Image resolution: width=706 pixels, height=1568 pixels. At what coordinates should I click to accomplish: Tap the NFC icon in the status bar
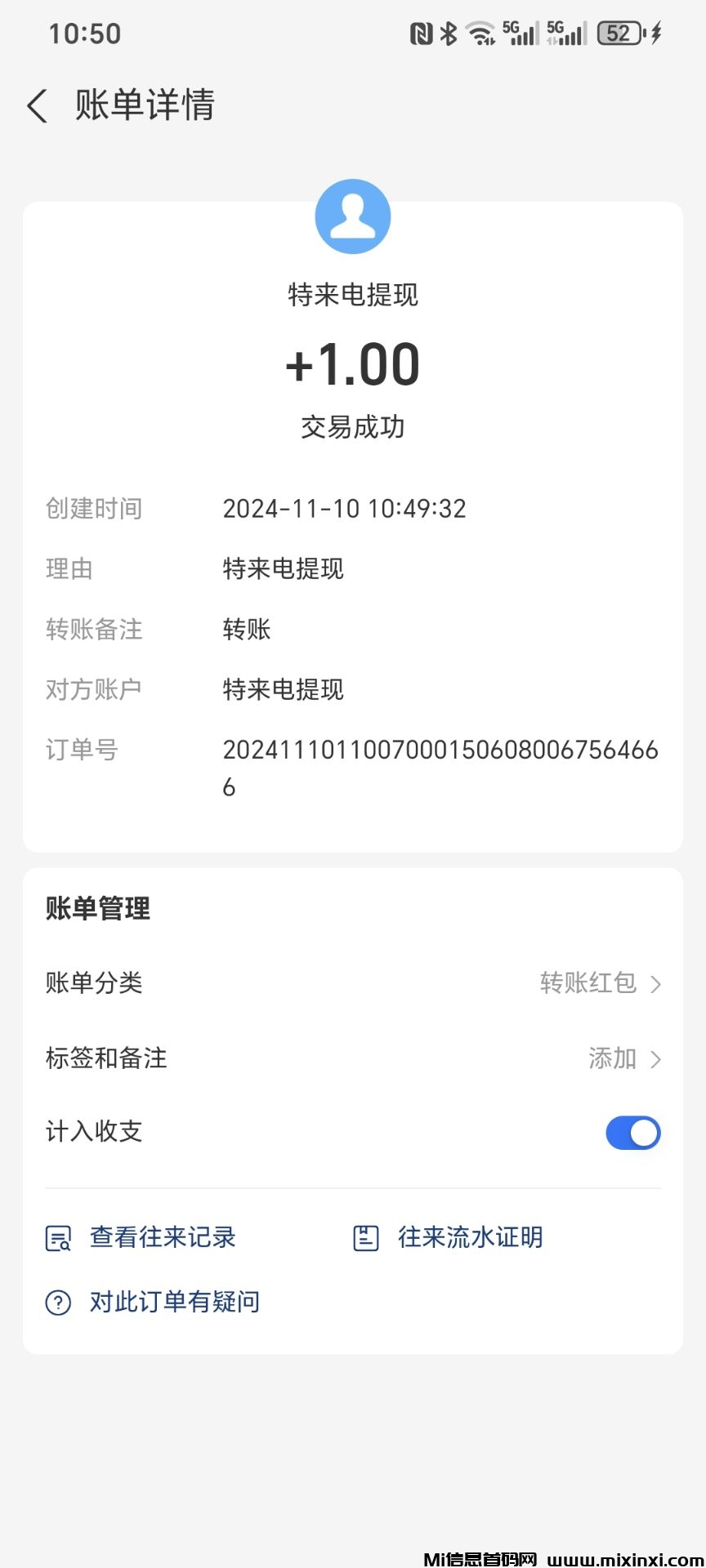click(x=422, y=33)
